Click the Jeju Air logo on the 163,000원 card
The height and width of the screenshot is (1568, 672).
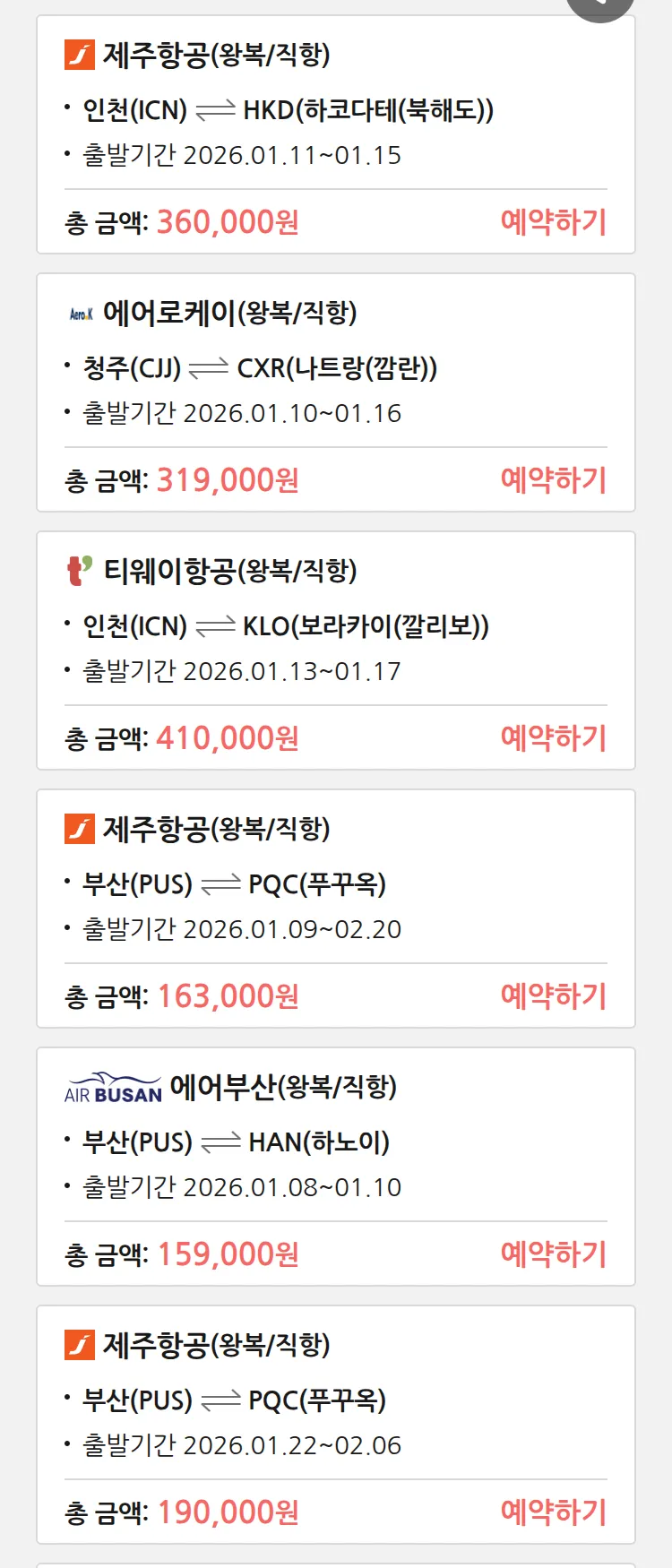coord(81,827)
